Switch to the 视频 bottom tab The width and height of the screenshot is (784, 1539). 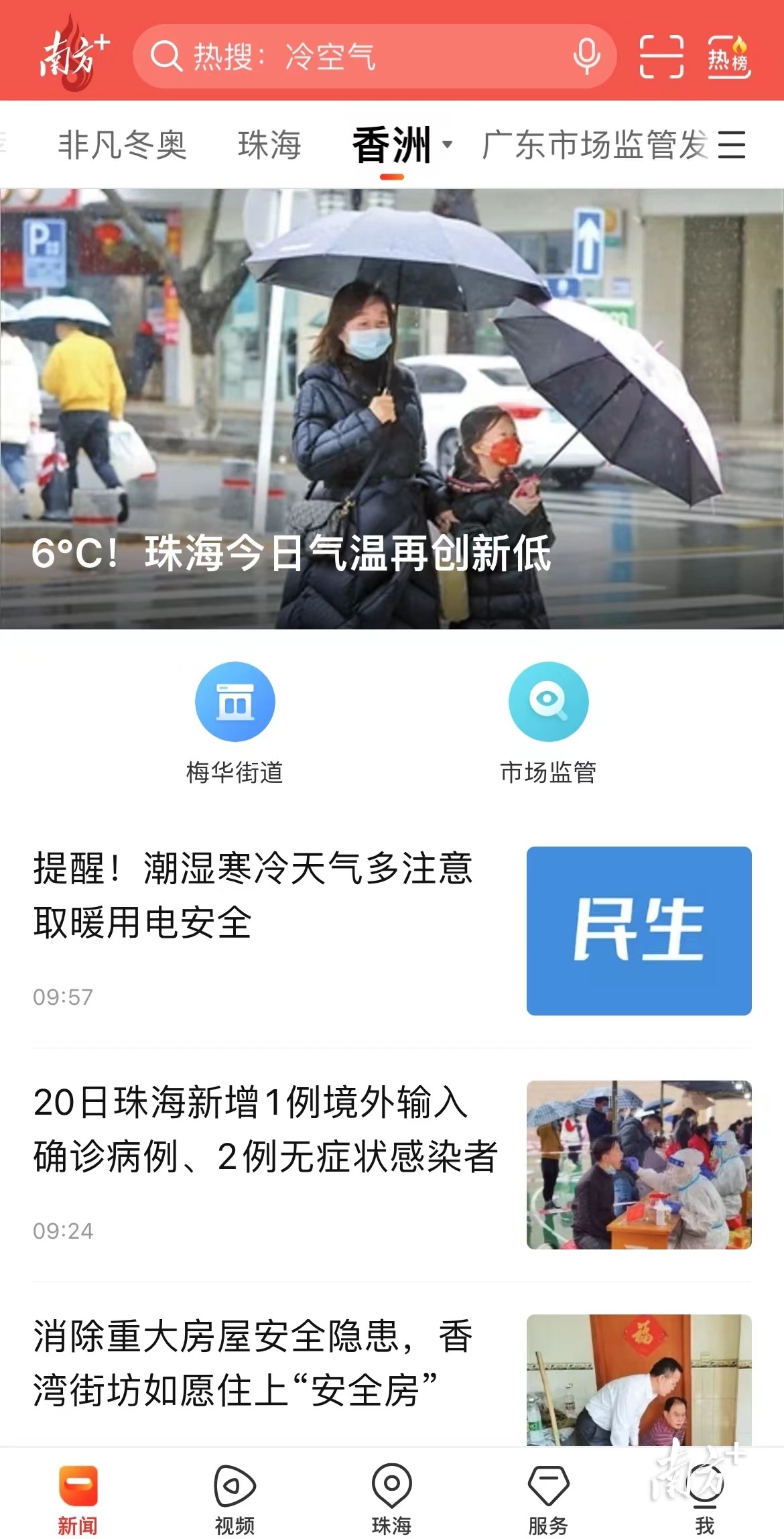point(235,1499)
